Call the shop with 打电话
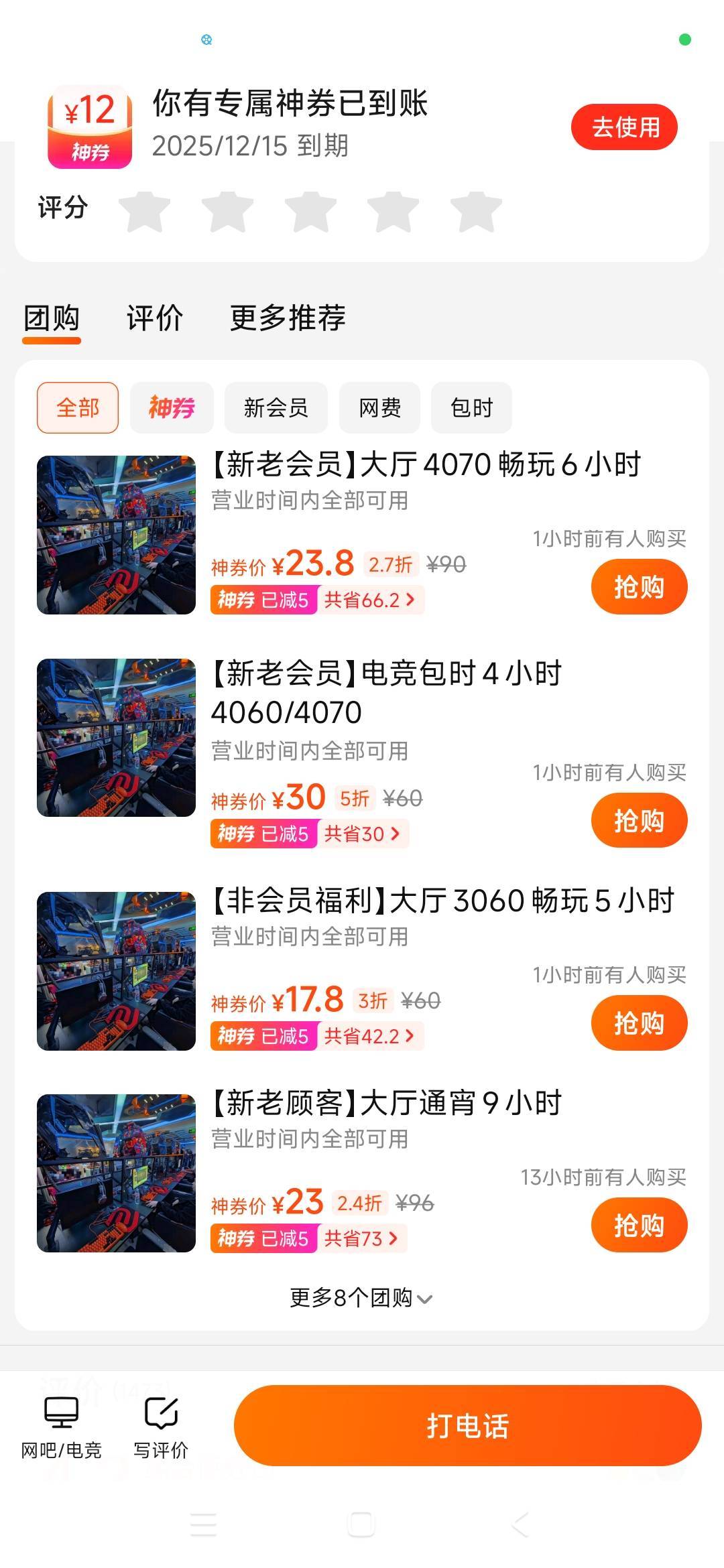724x1568 pixels. point(467,1425)
